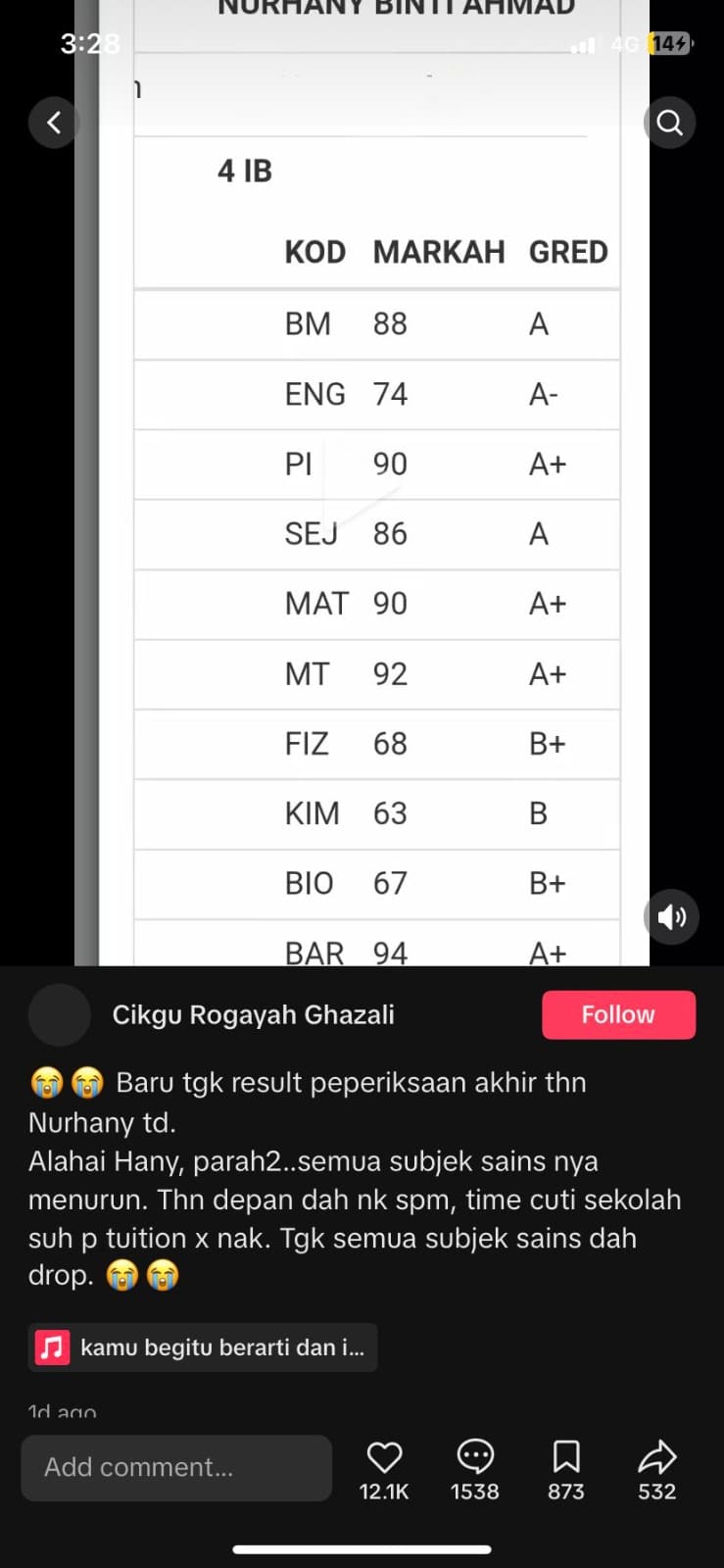Open search with the magnifier icon
724x1568 pixels.
(669, 122)
